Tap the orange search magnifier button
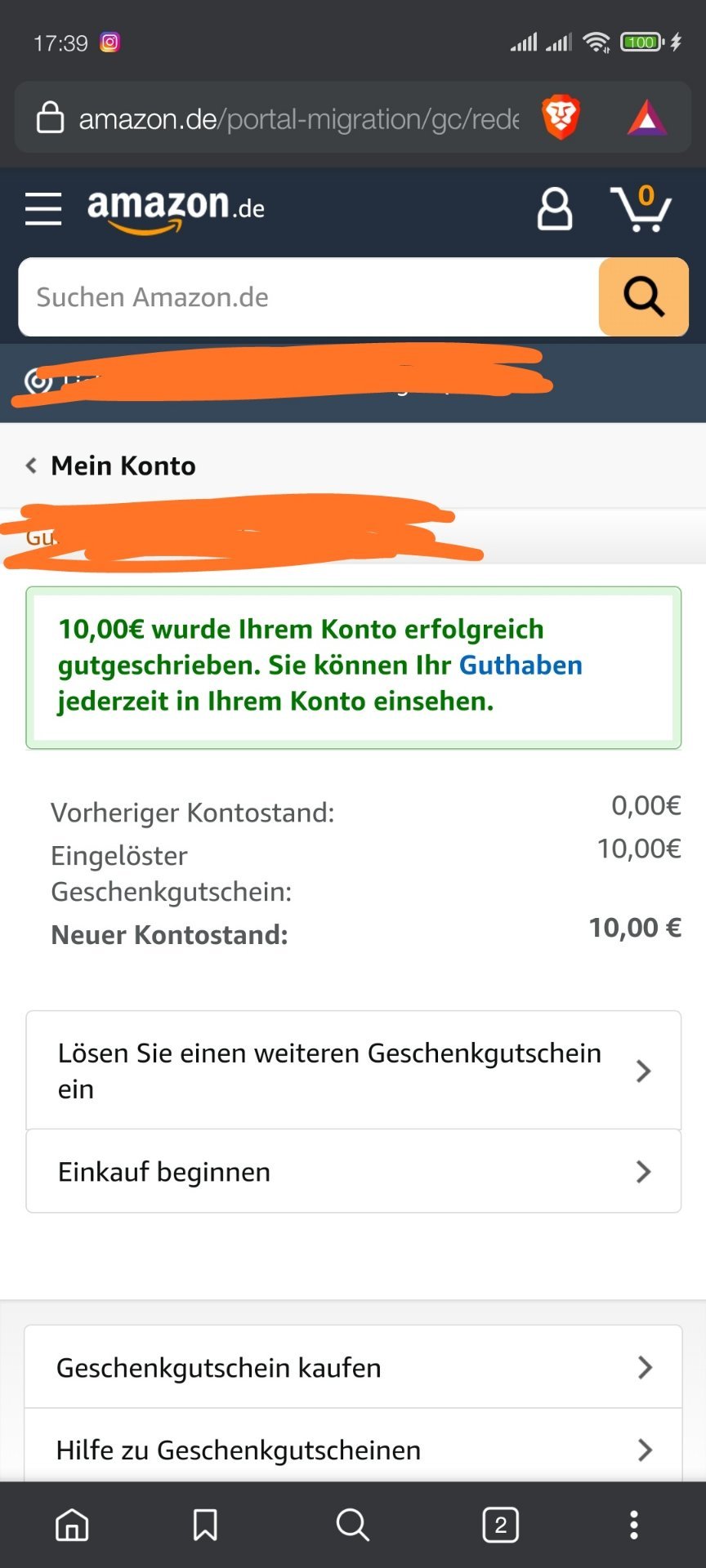 pyautogui.click(x=644, y=297)
